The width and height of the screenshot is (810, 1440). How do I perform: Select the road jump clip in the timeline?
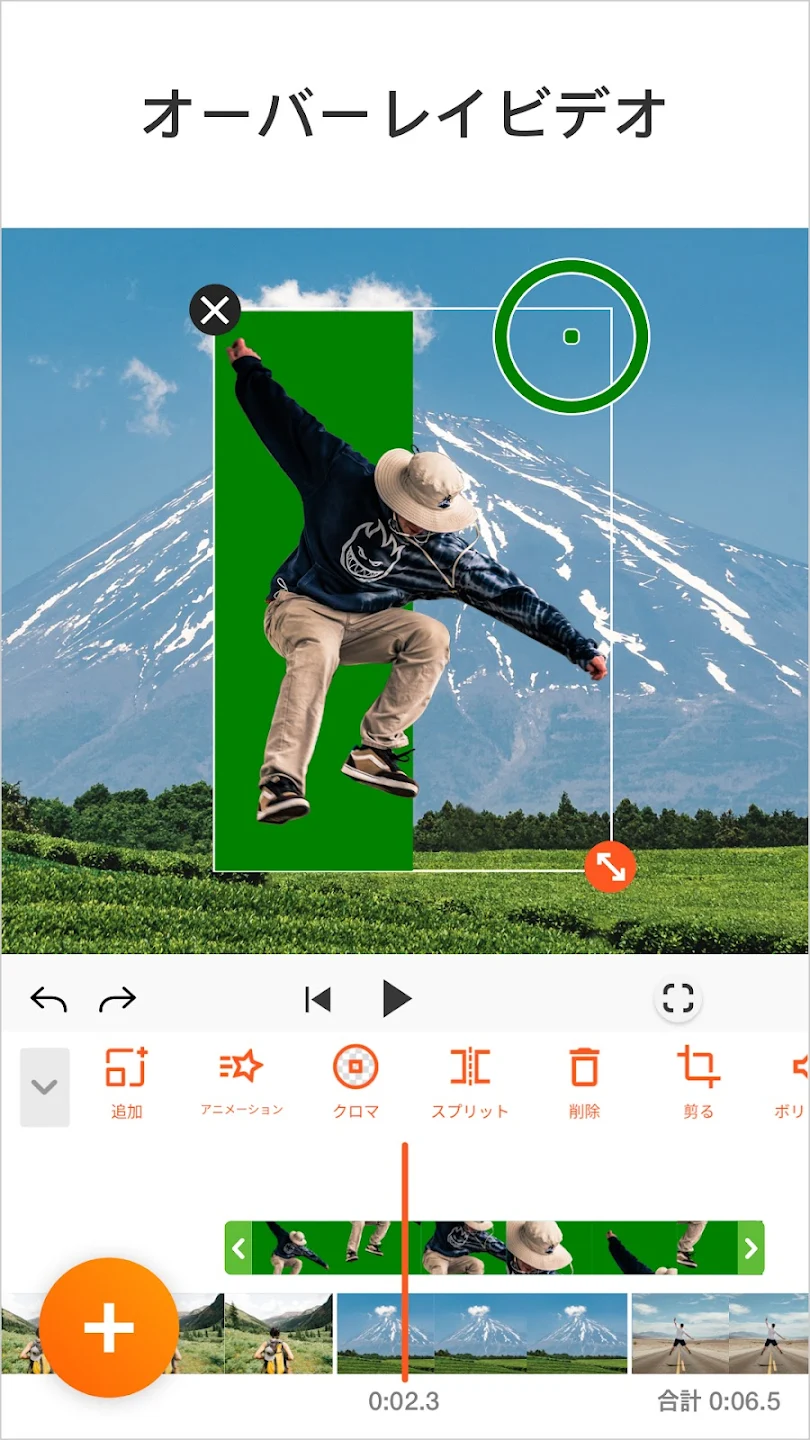[x=718, y=1333]
